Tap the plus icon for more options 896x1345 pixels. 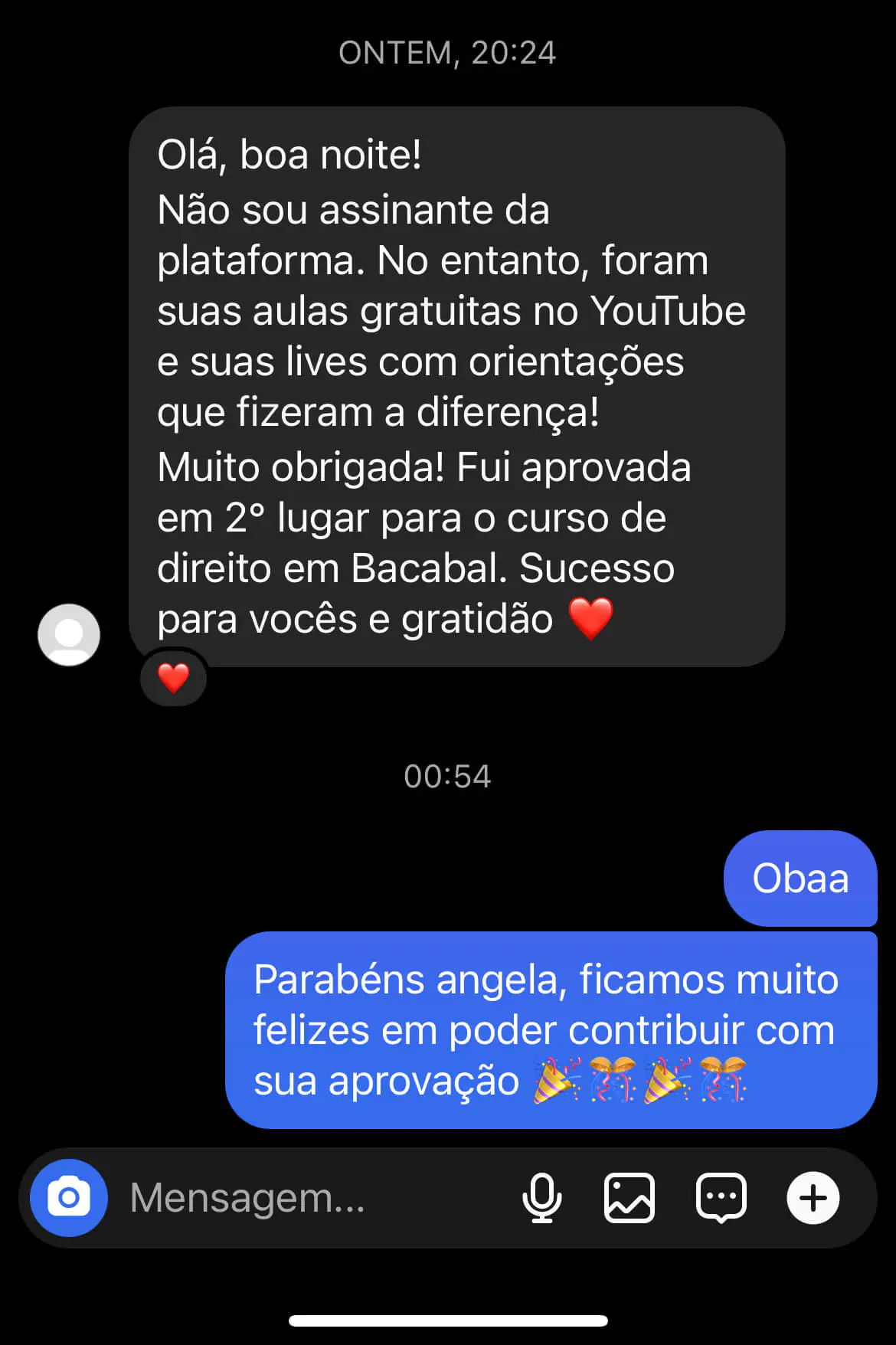pos(813,1198)
